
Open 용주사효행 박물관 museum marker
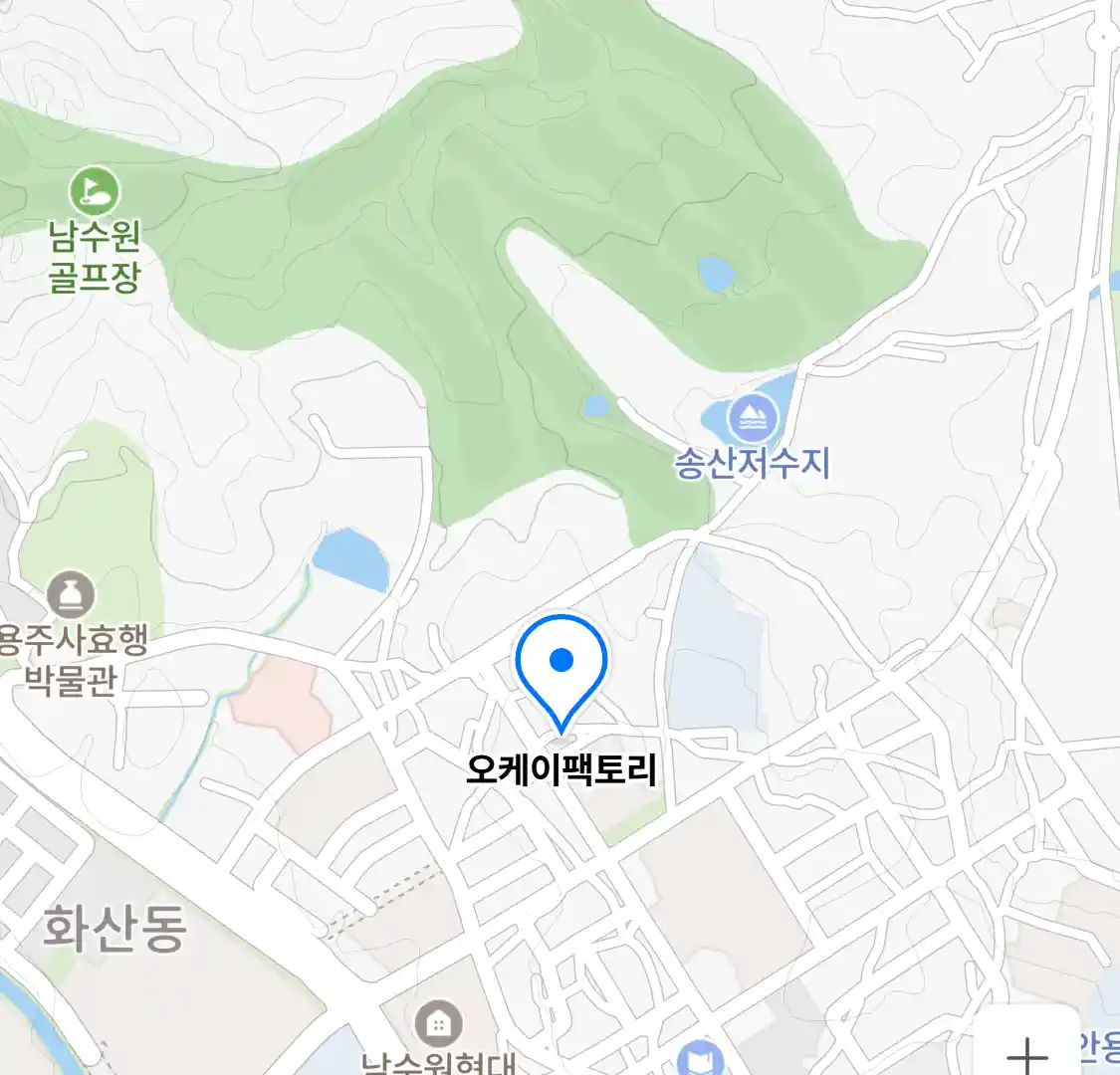(x=72, y=595)
